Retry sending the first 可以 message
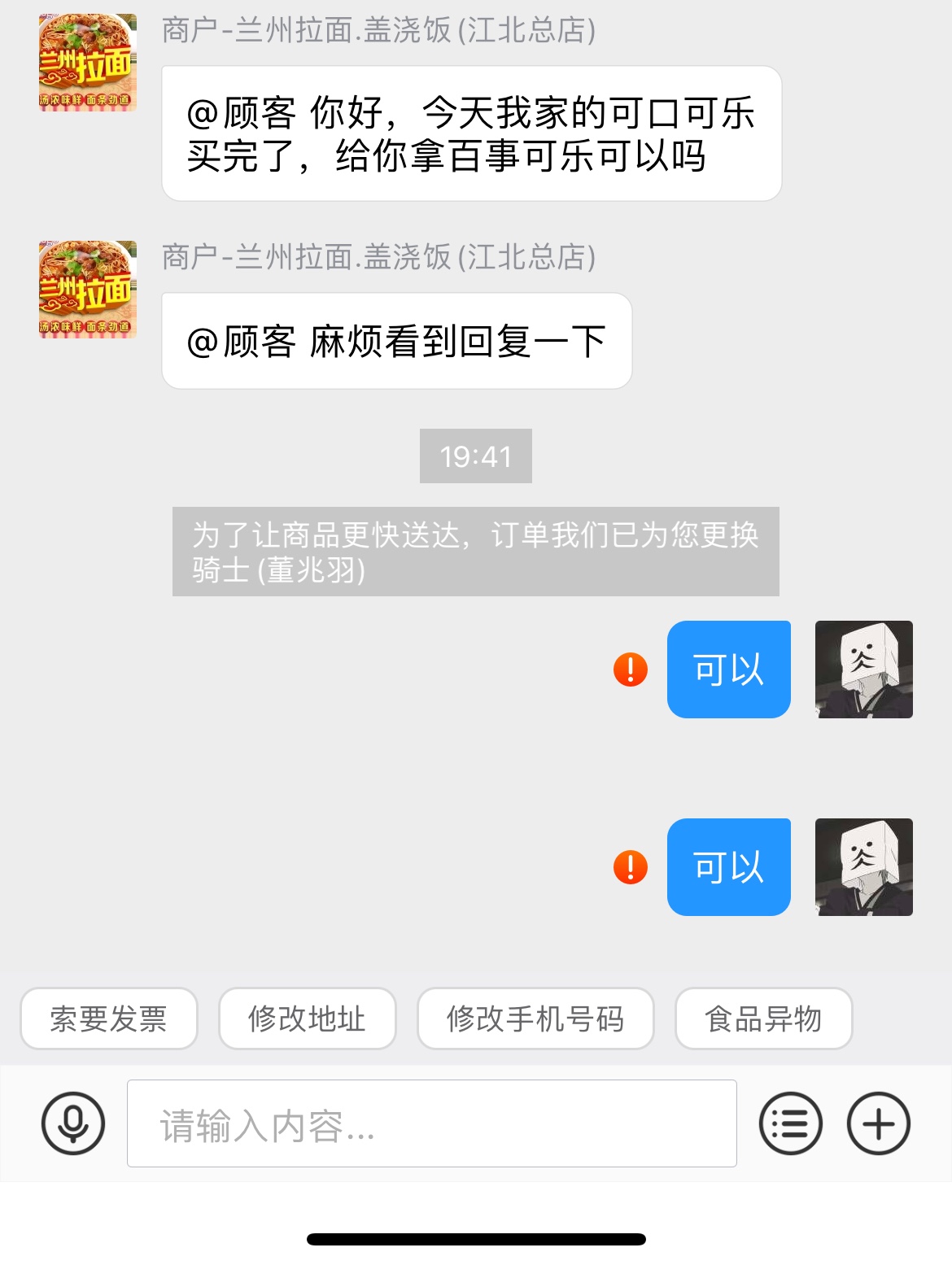 tap(631, 670)
